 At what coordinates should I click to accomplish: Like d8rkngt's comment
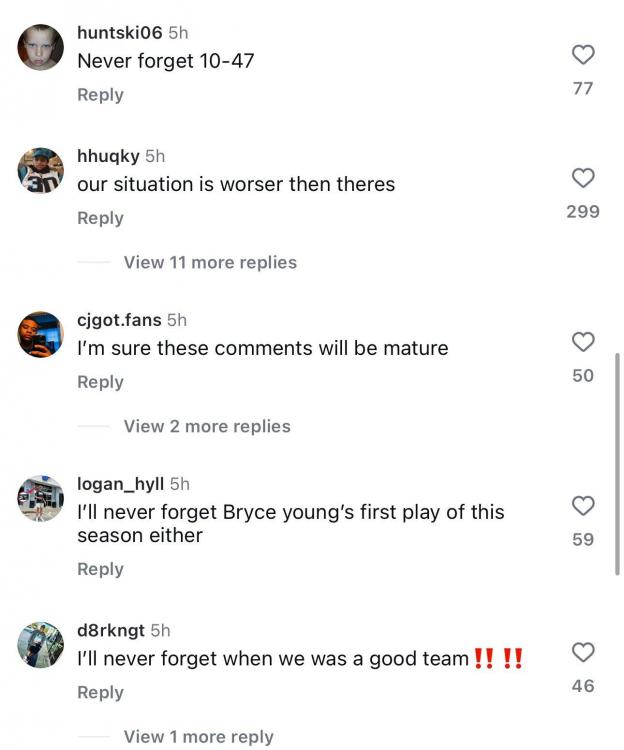(583, 653)
